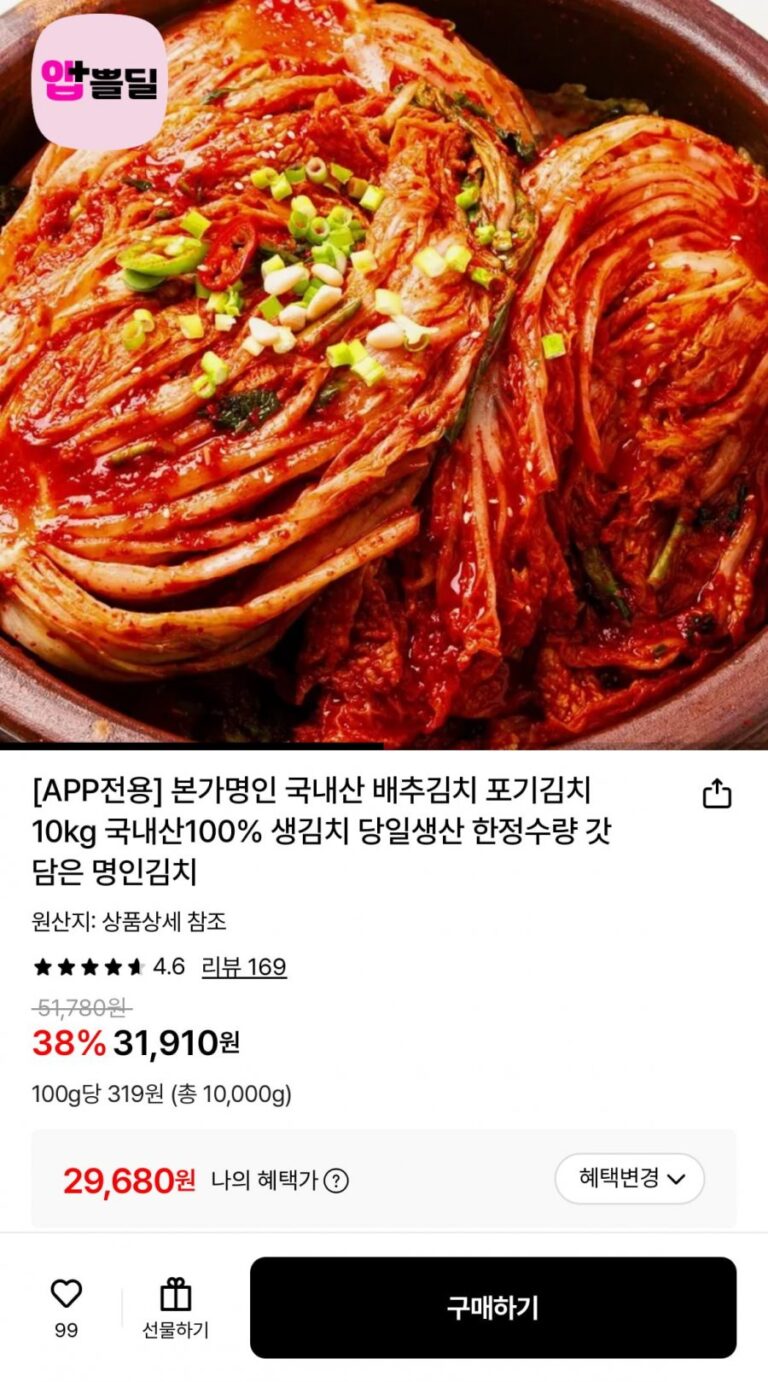This screenshot has height=1382, width=768.
Task: Add this product to wishlist
Action: (66, 1295)
